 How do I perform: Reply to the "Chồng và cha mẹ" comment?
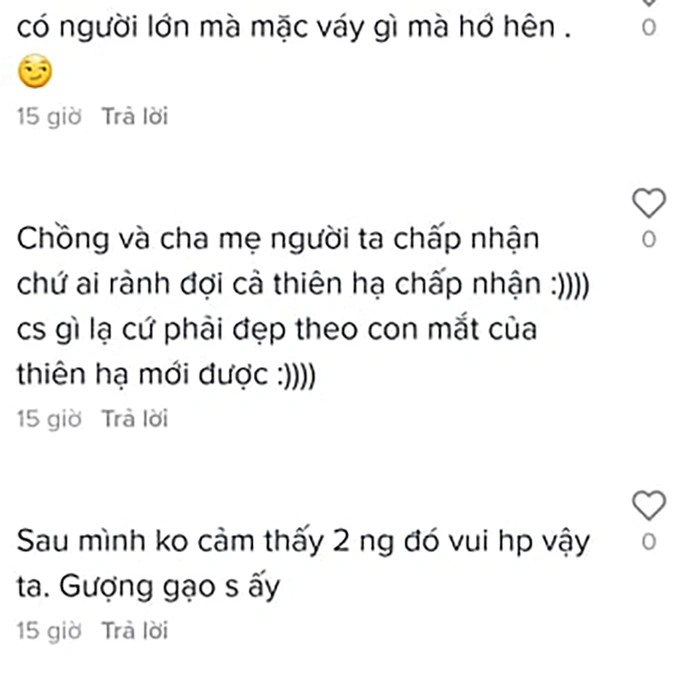(x=134, y=418)
